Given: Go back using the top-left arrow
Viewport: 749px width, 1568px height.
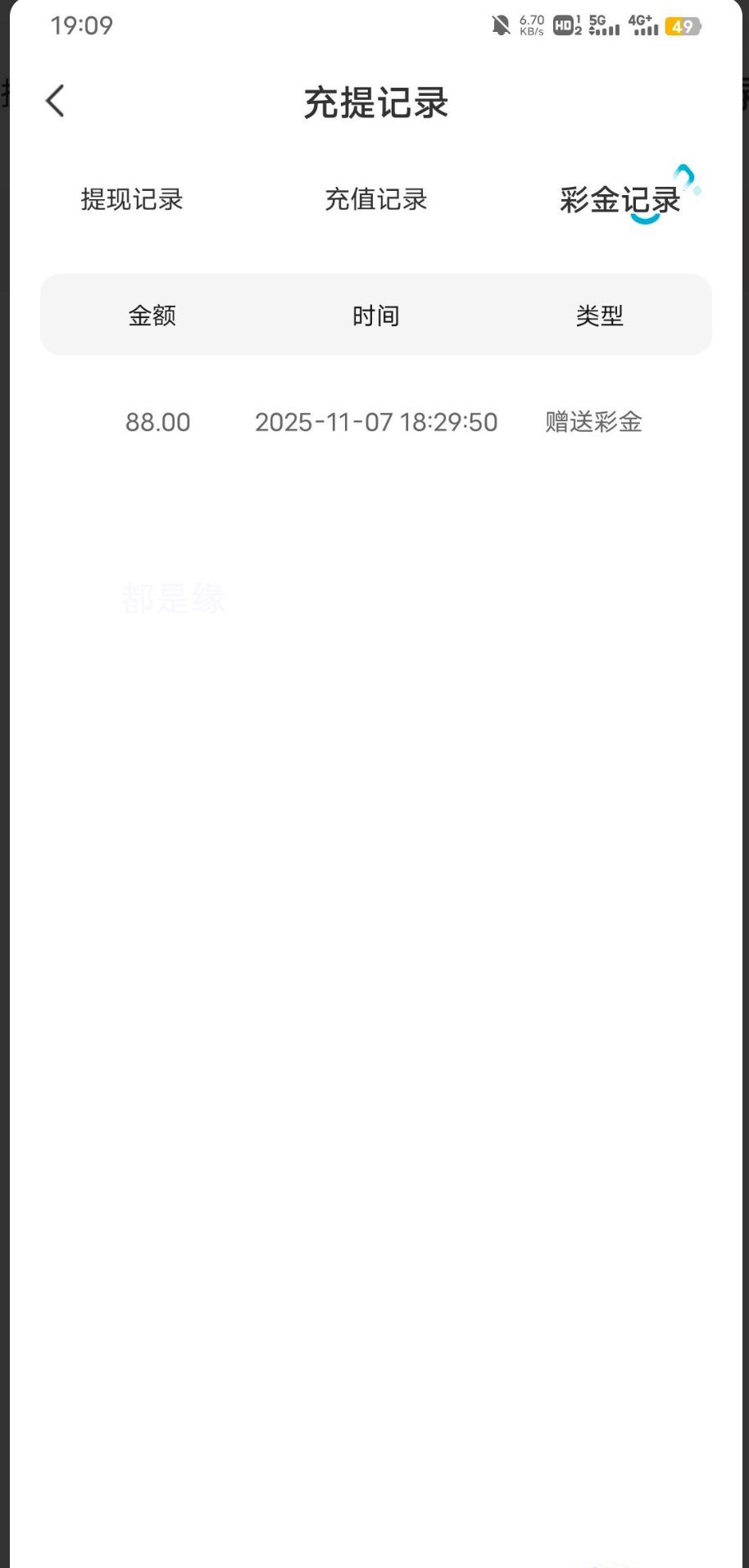Looking at the screenshot, I should point(55,102).
